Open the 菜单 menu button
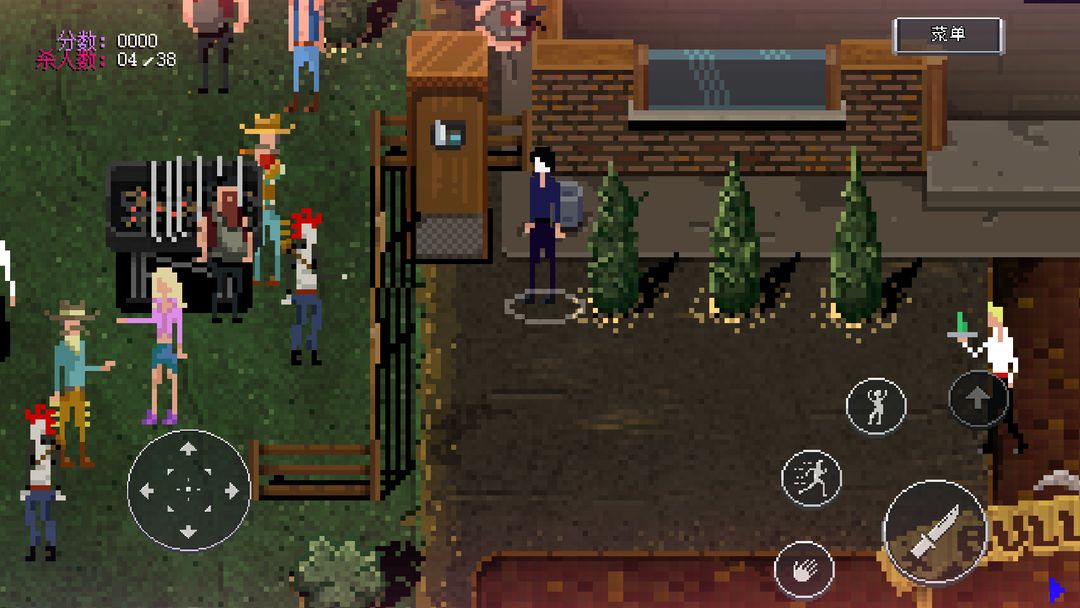 (x=947, y=35)
